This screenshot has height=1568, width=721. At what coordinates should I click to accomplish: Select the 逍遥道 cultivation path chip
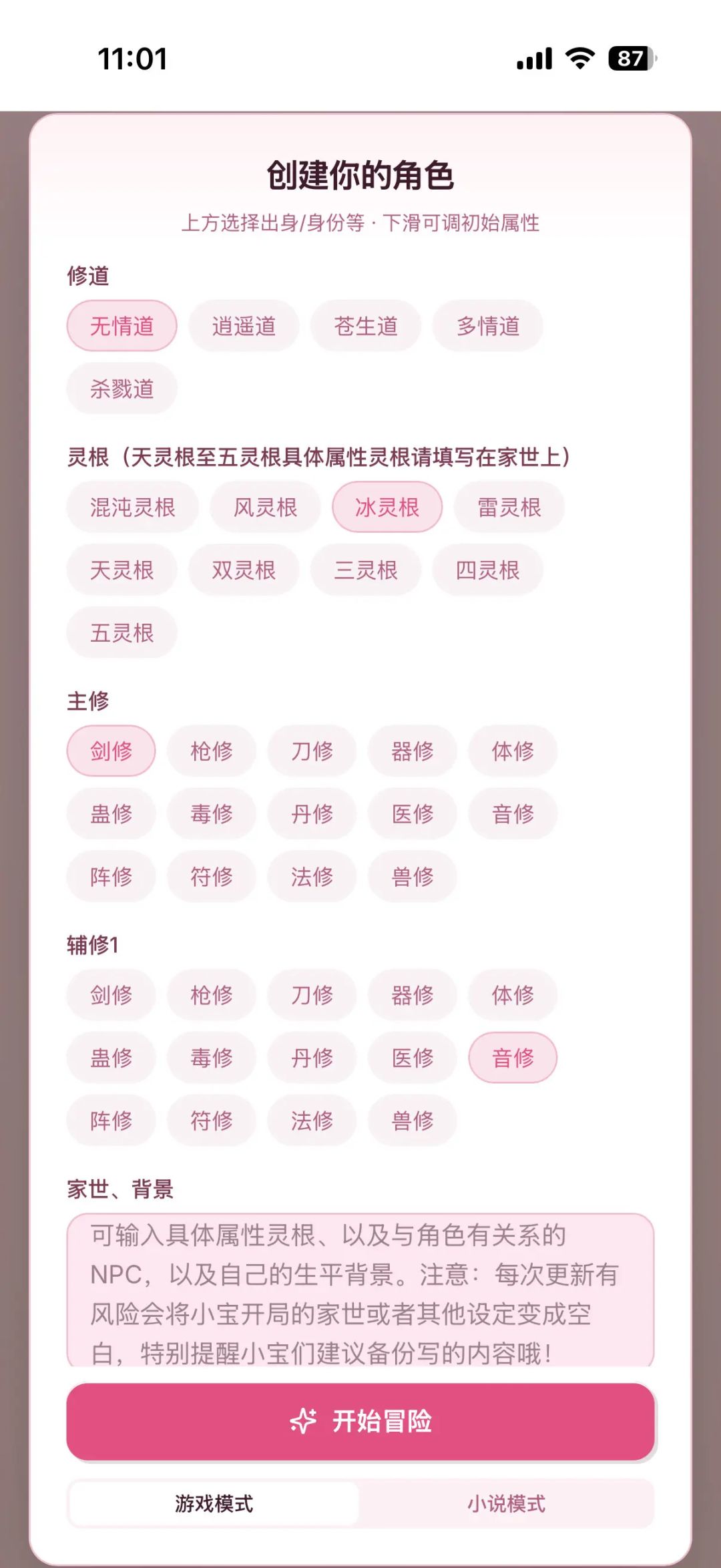coord(244,326)
